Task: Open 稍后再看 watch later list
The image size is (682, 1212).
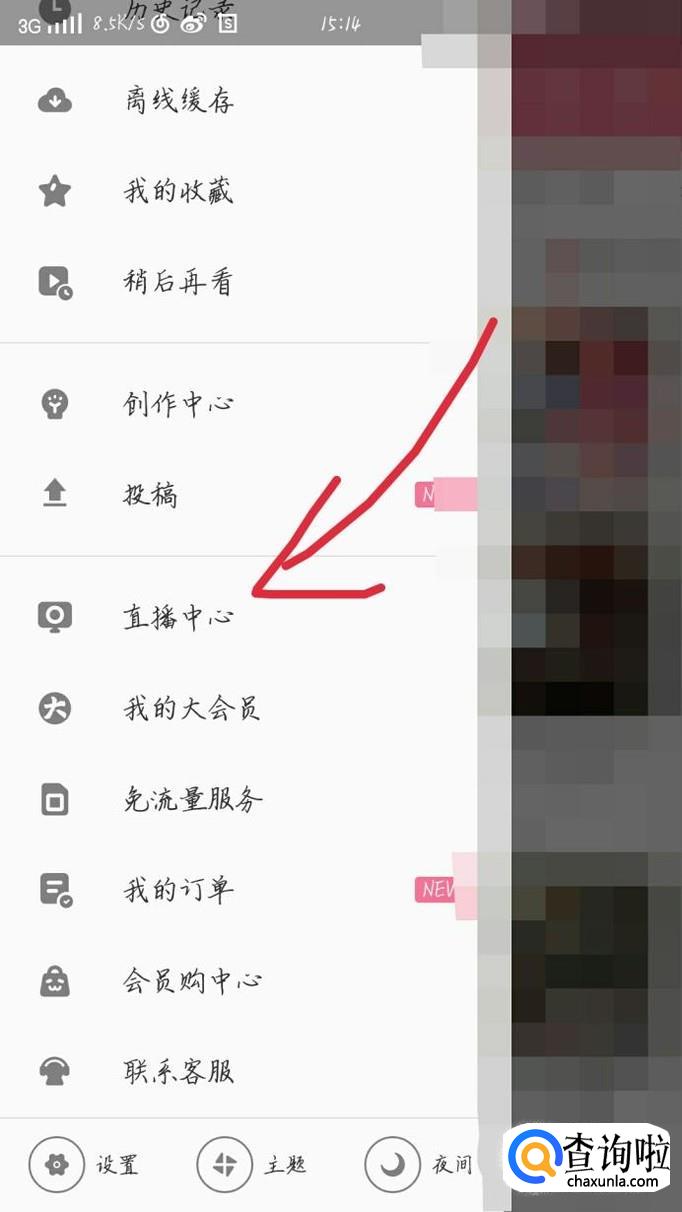Action: 238,282
